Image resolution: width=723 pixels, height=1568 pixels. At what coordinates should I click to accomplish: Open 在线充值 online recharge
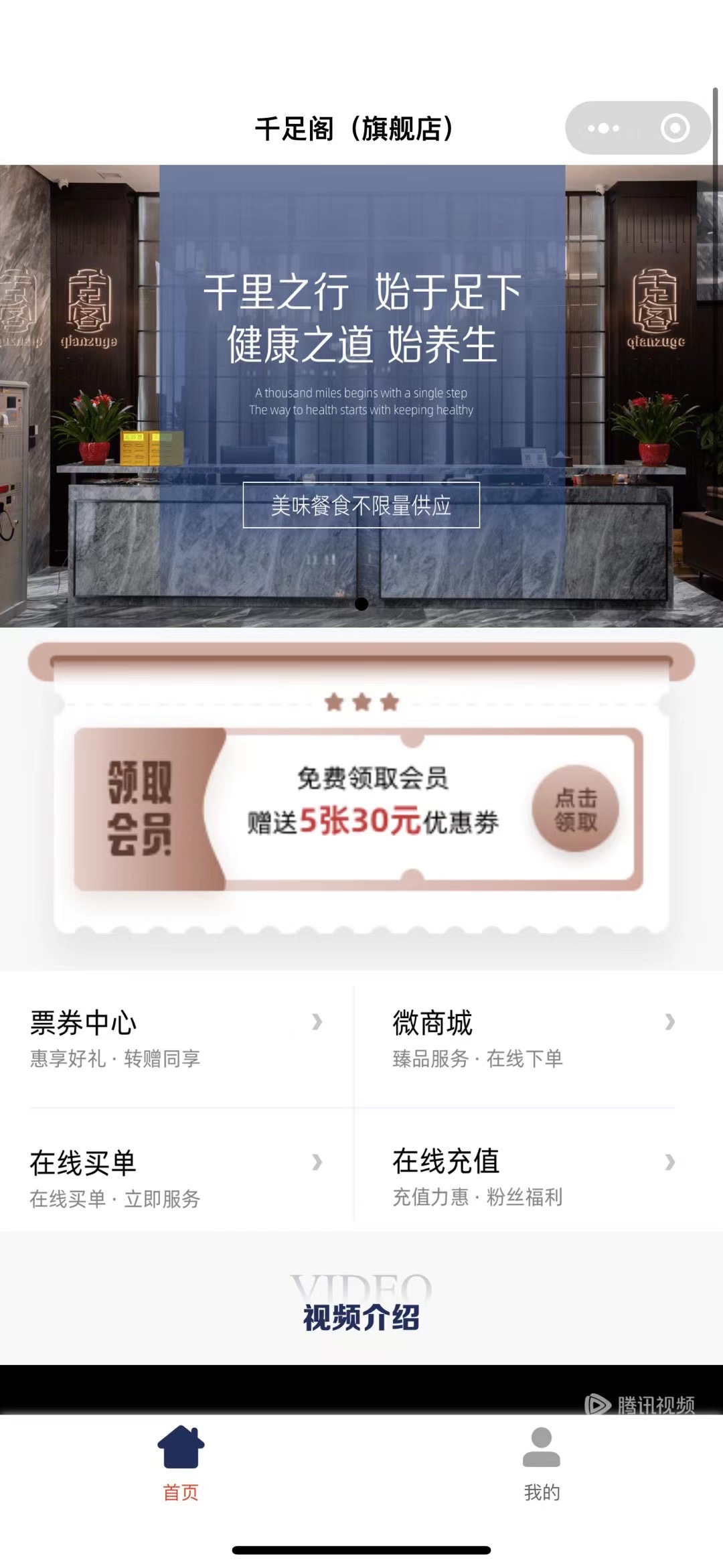[x=533, y=1177]
